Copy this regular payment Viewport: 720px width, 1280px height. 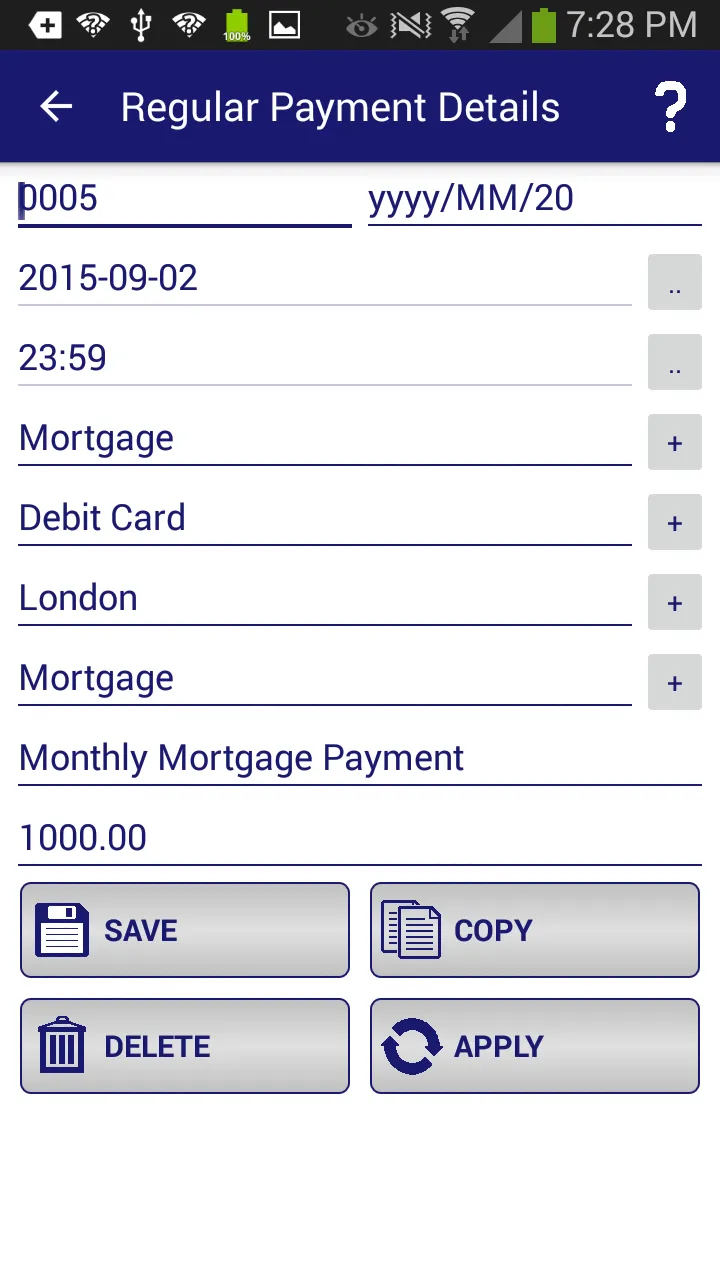point(535,930)
